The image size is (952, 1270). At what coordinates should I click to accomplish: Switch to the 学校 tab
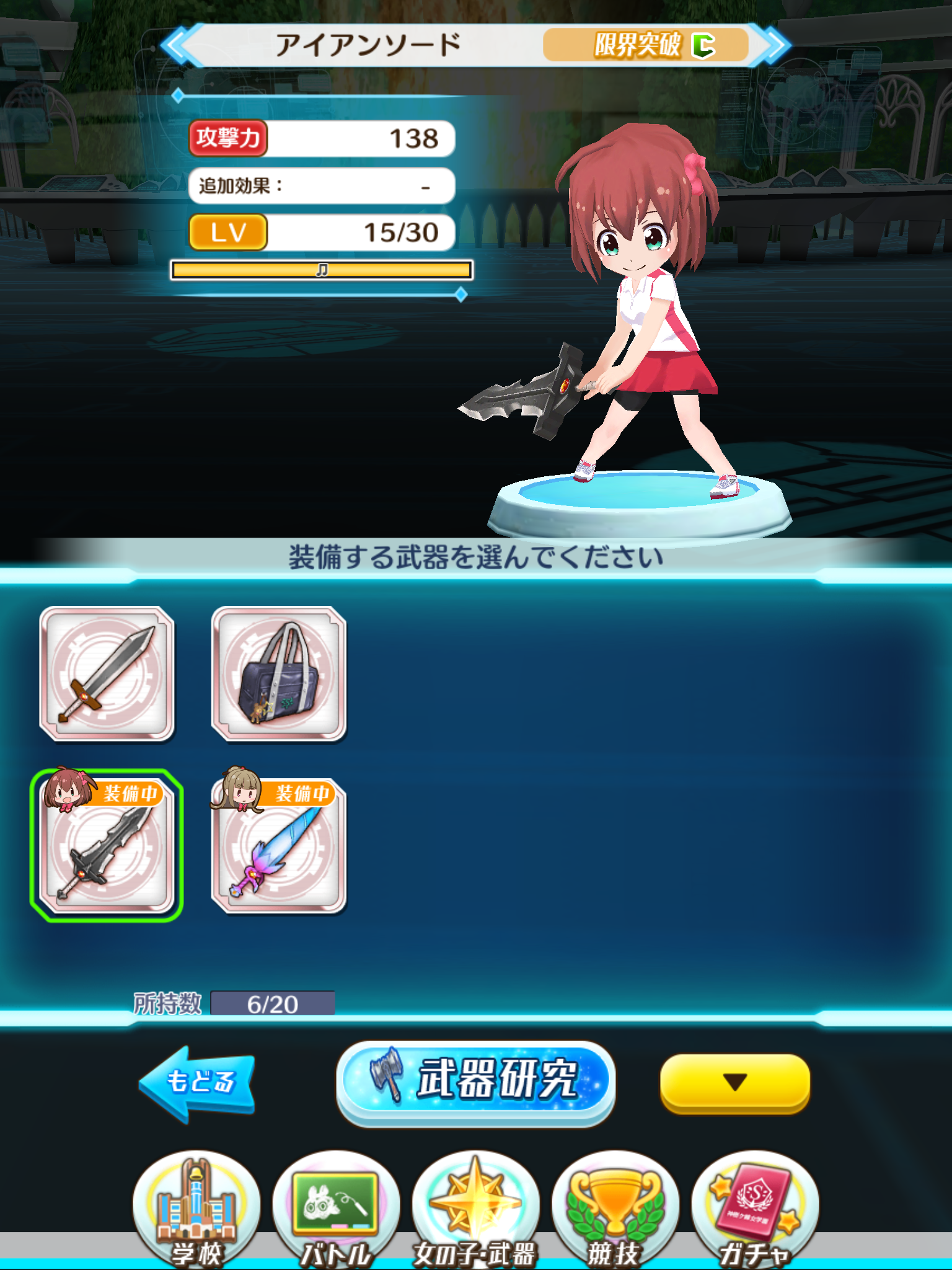tap(196, 1209)
